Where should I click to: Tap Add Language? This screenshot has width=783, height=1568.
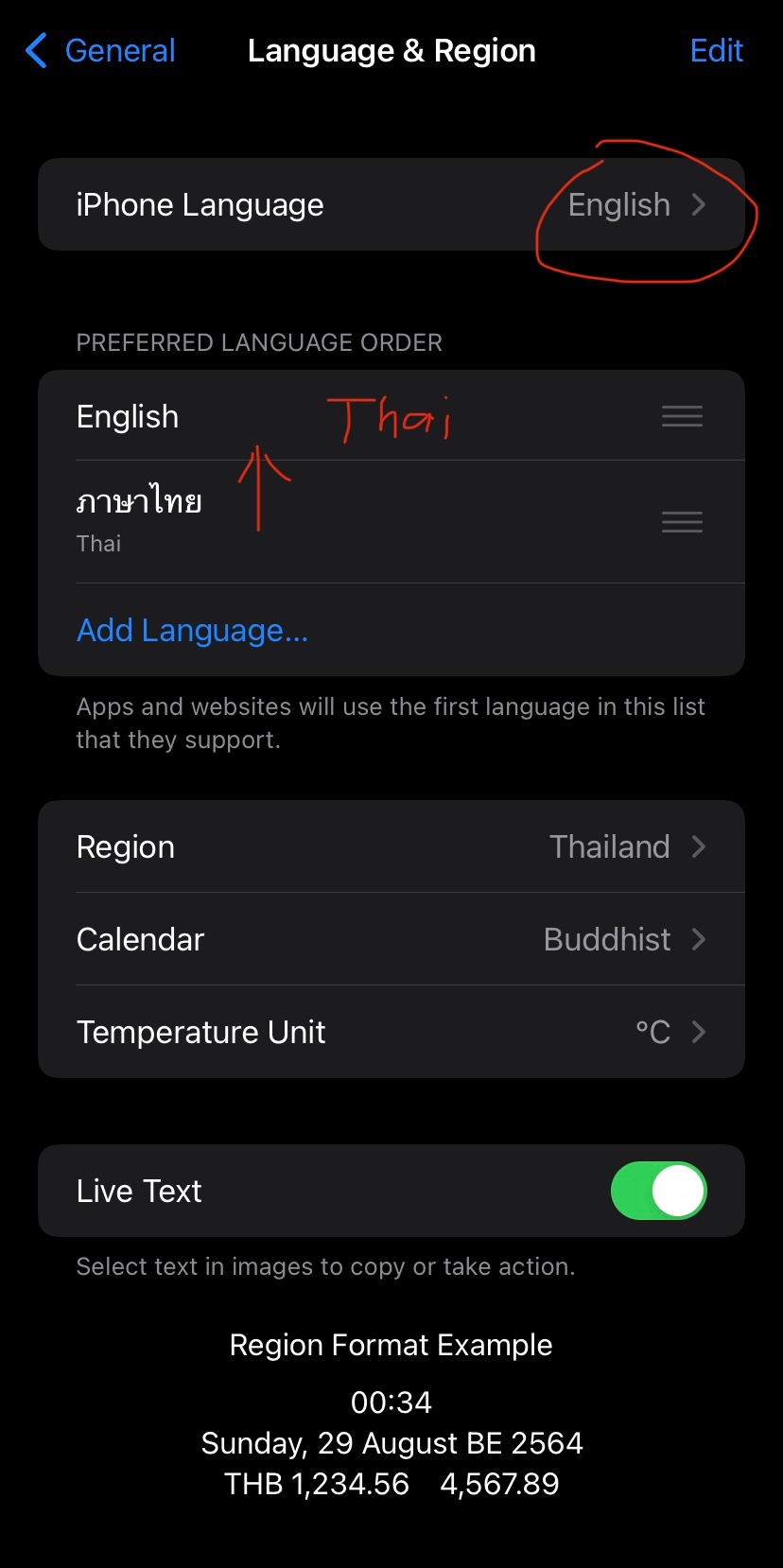click(x=192, y=630)
